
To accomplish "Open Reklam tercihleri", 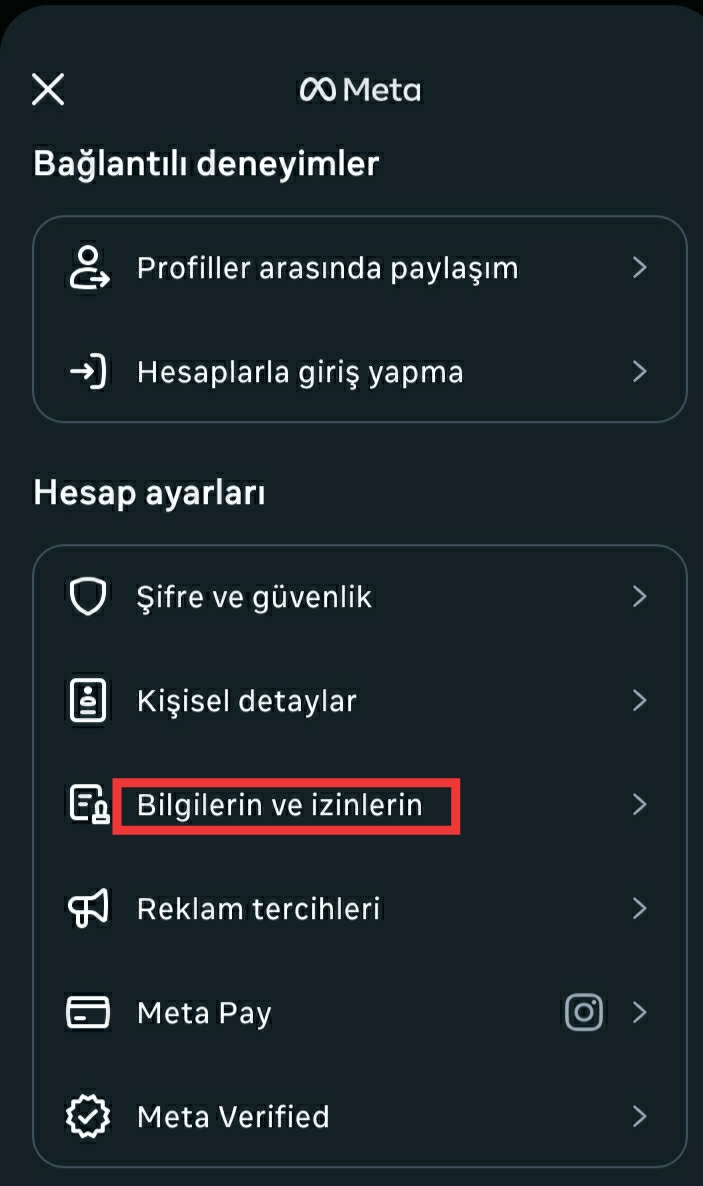I will click(258, 909).
